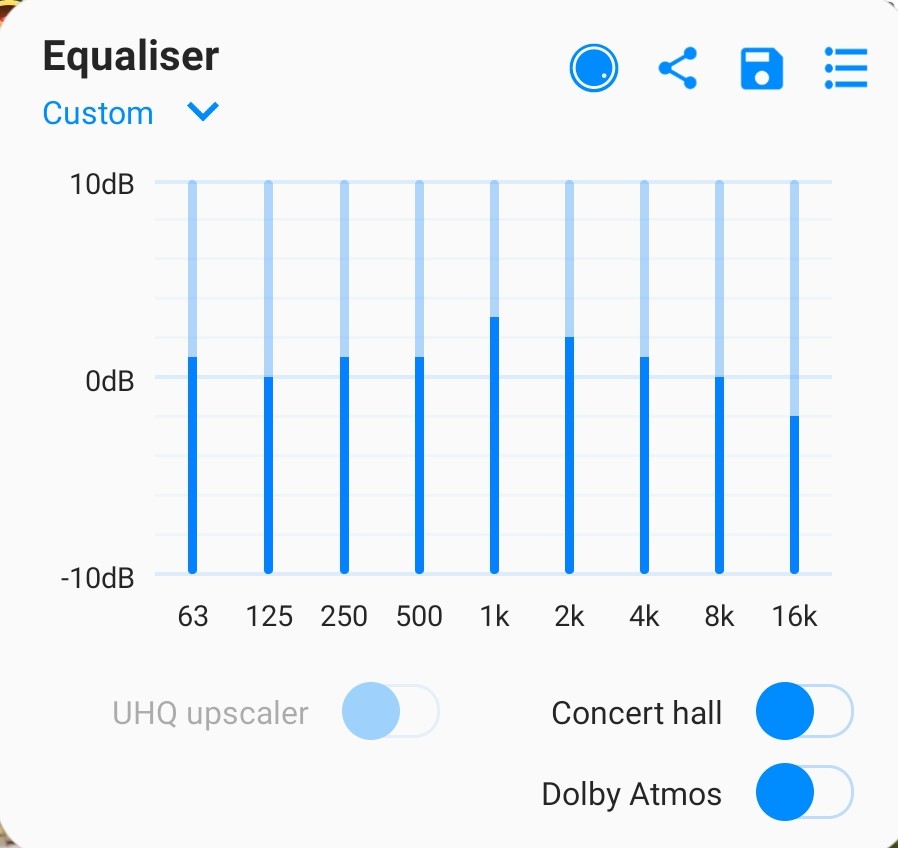
Task: Toggle the UHQ upscaler switch
Action: (x=390, y=712)
